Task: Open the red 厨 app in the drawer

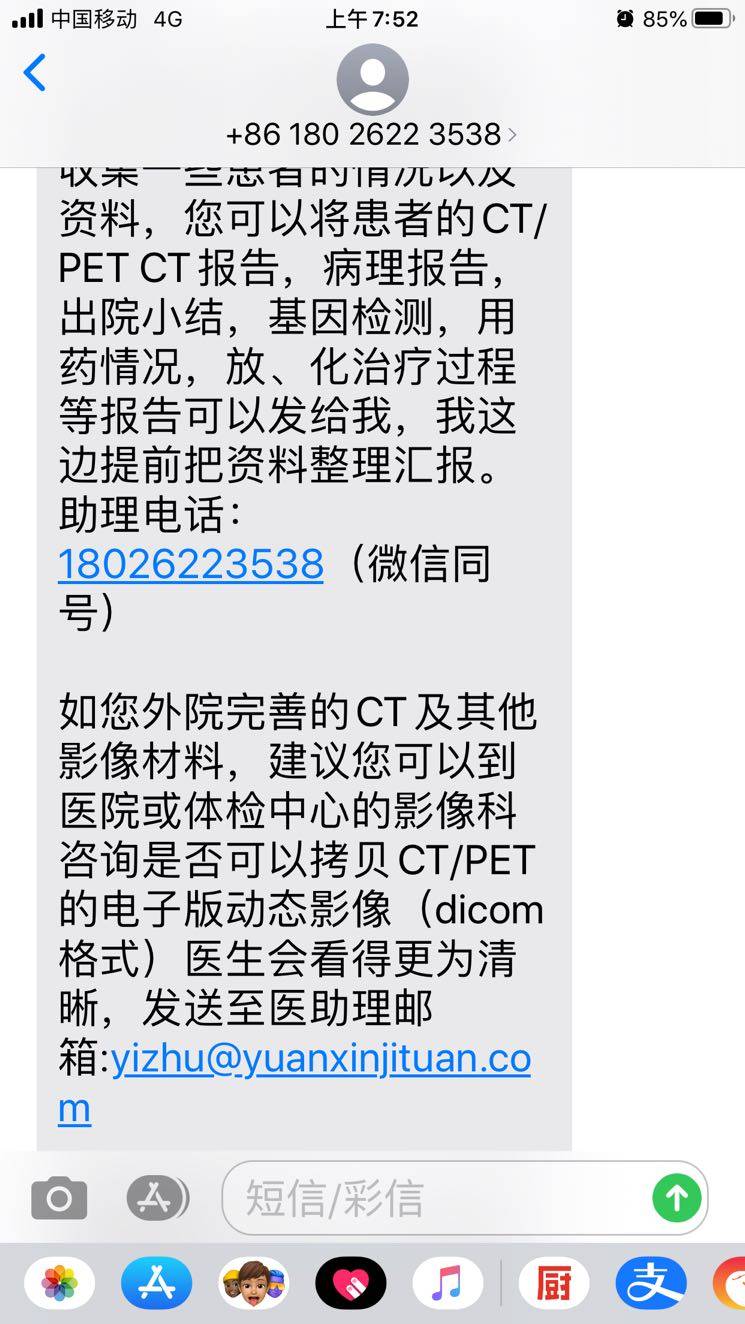Action: (x=553, y=1283)
